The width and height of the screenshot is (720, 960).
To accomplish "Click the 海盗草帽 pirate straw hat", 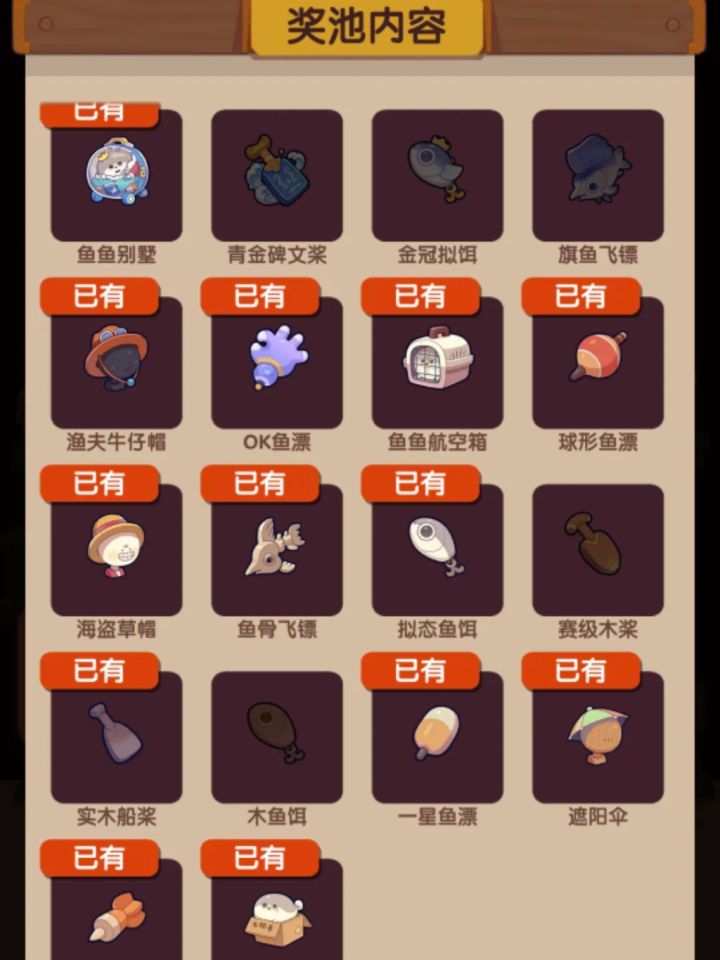I will point(116,551).
